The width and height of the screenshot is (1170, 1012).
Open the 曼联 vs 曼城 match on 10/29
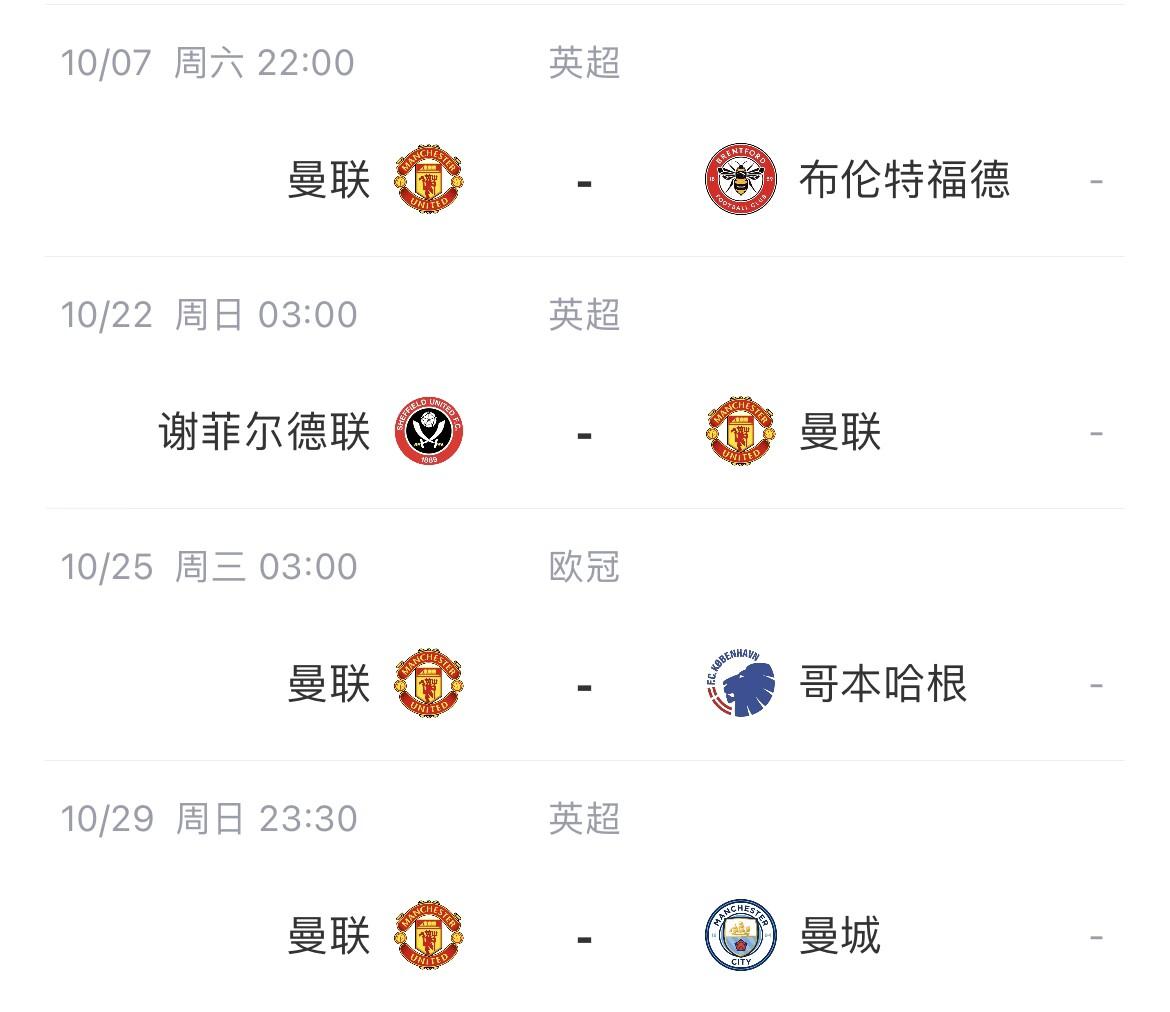point(585,938)
